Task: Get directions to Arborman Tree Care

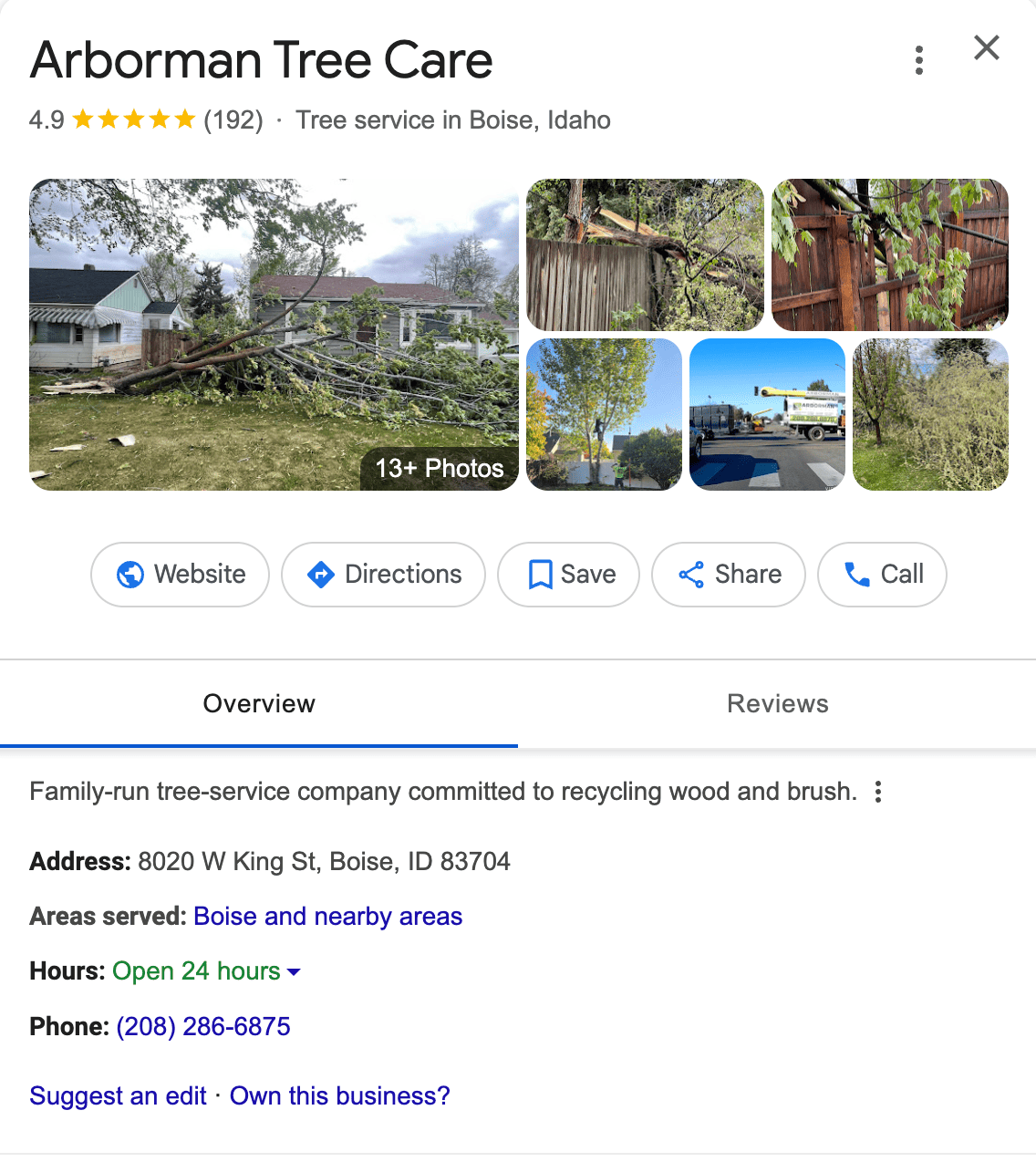Action: (384, 575)
